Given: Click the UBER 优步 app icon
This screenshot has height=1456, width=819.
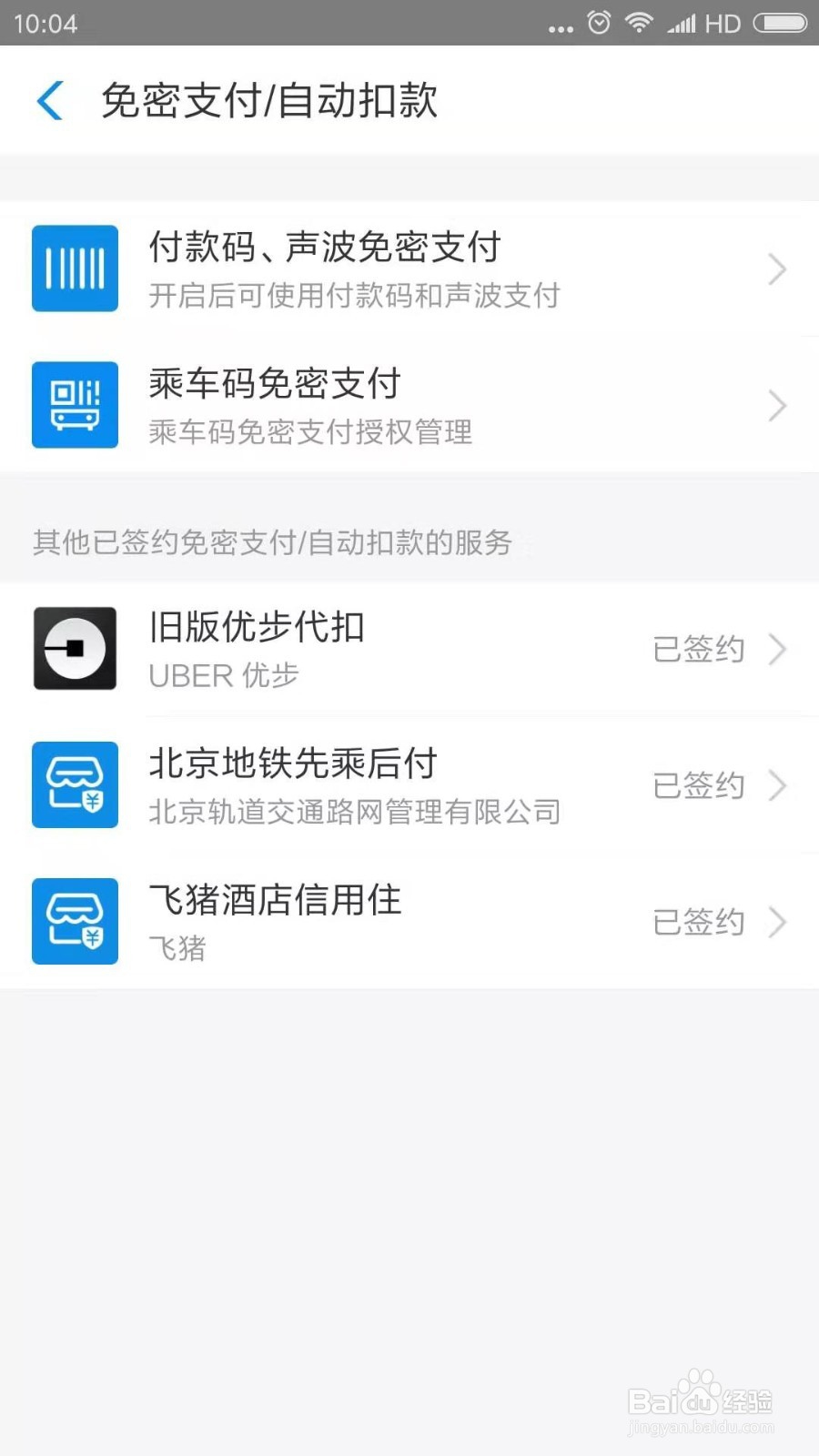Looking at the screenshot, I should (x=75, y=648).
